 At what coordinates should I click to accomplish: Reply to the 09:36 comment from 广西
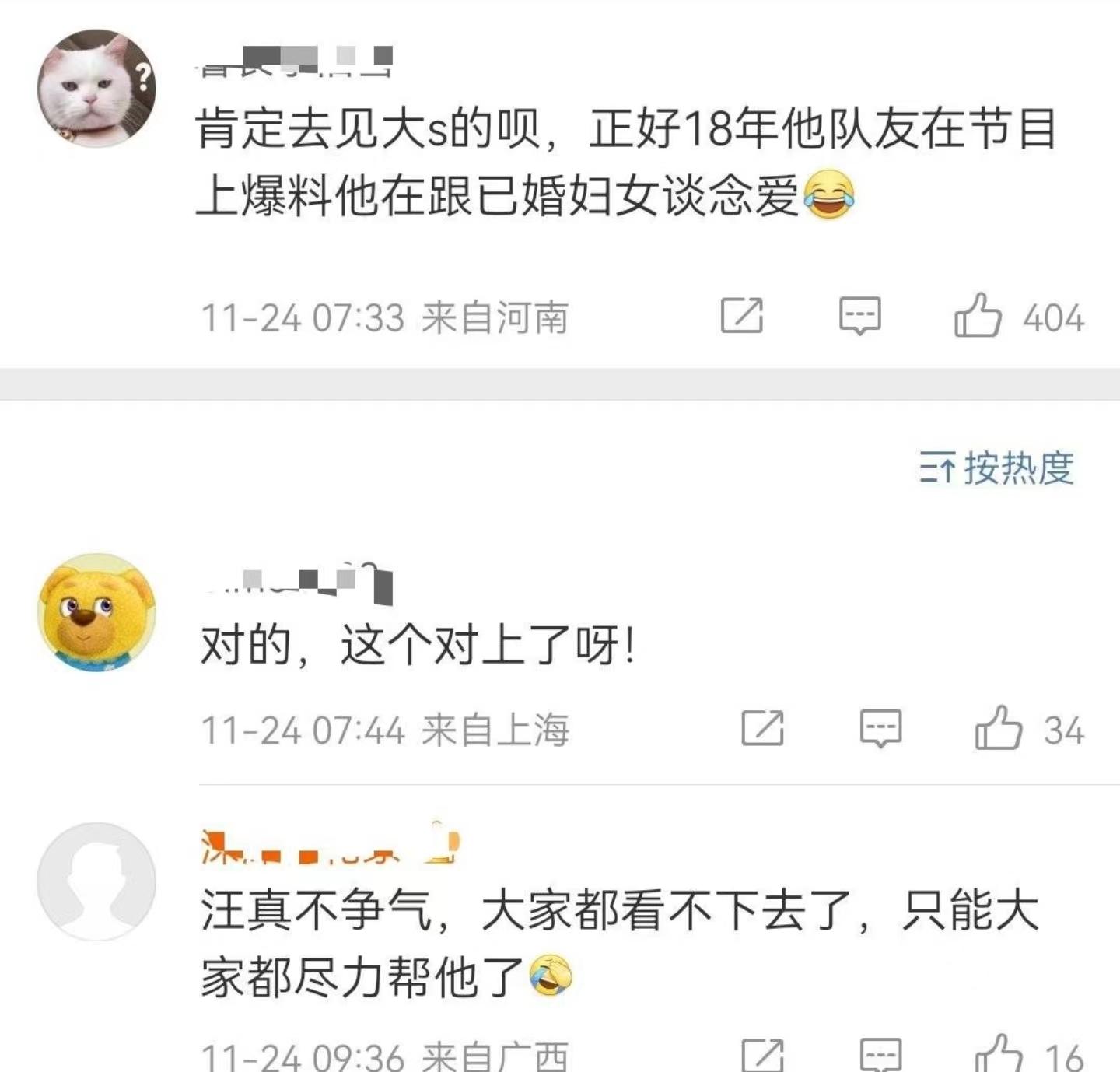(880, 1055)
